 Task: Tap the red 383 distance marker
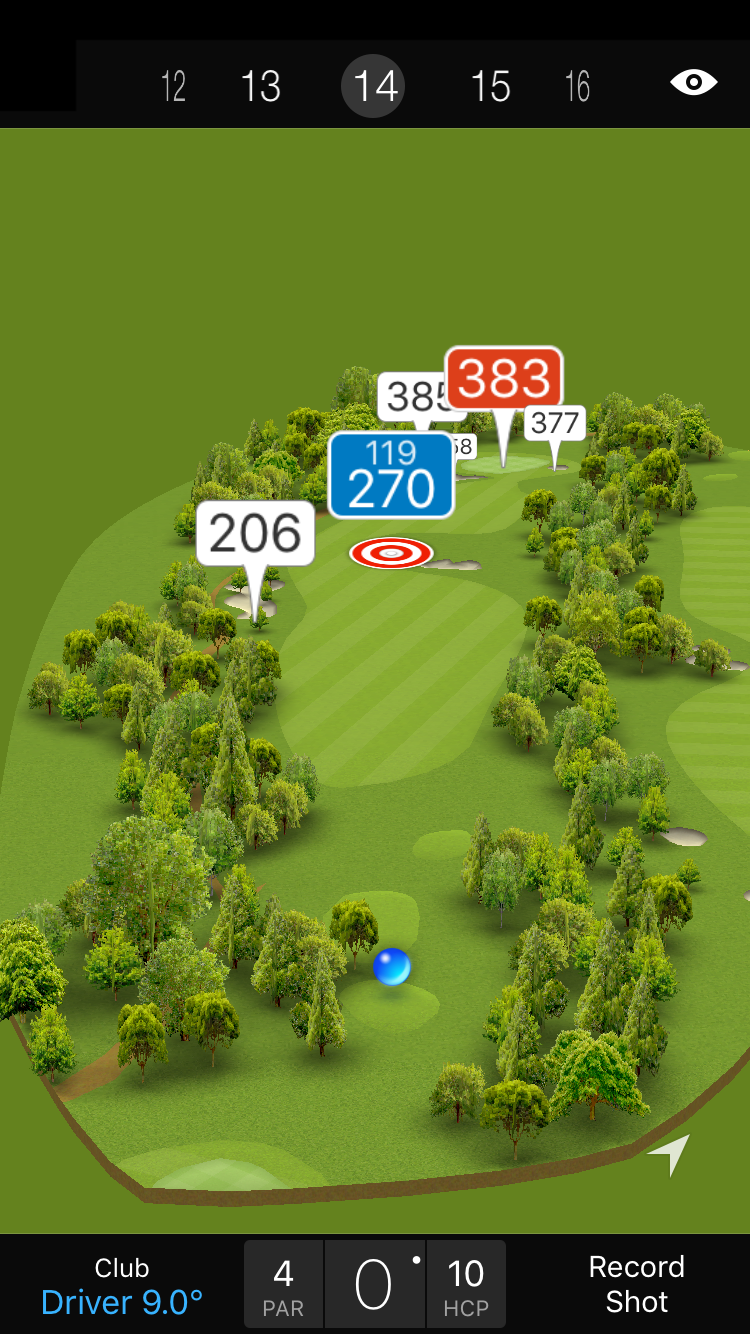504,380
